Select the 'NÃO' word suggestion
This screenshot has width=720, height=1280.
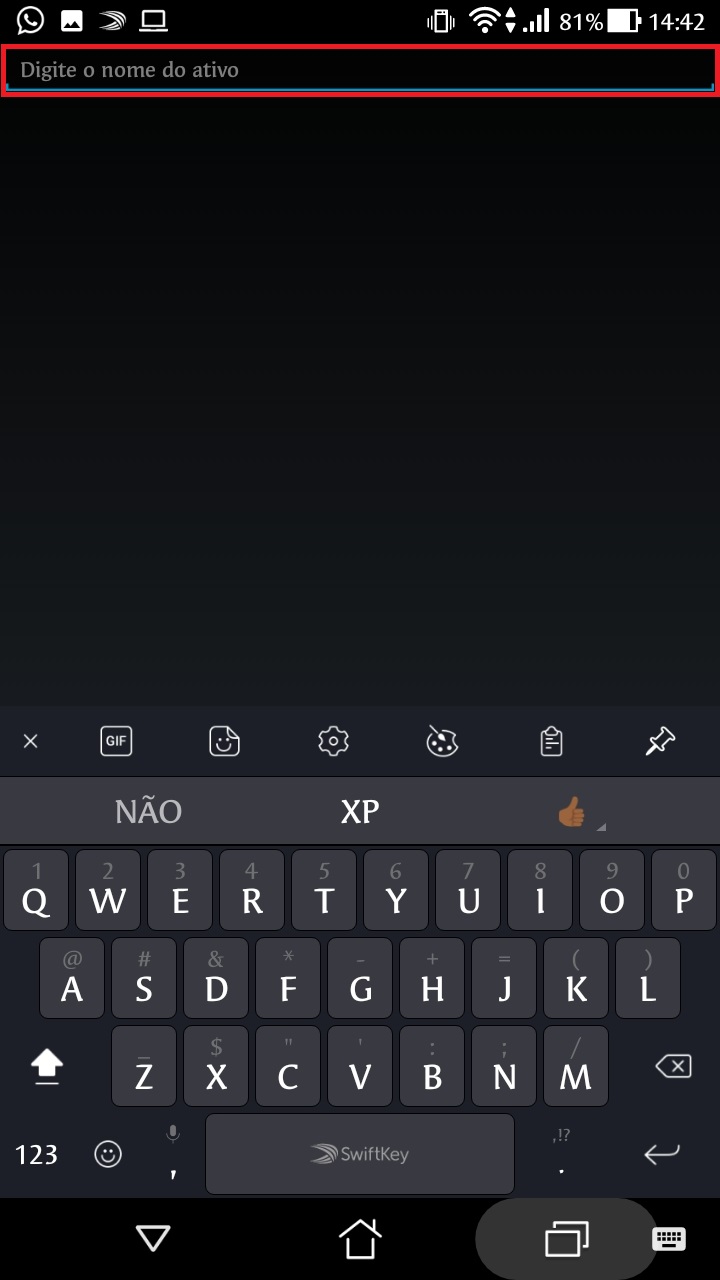tap(148, 811)
